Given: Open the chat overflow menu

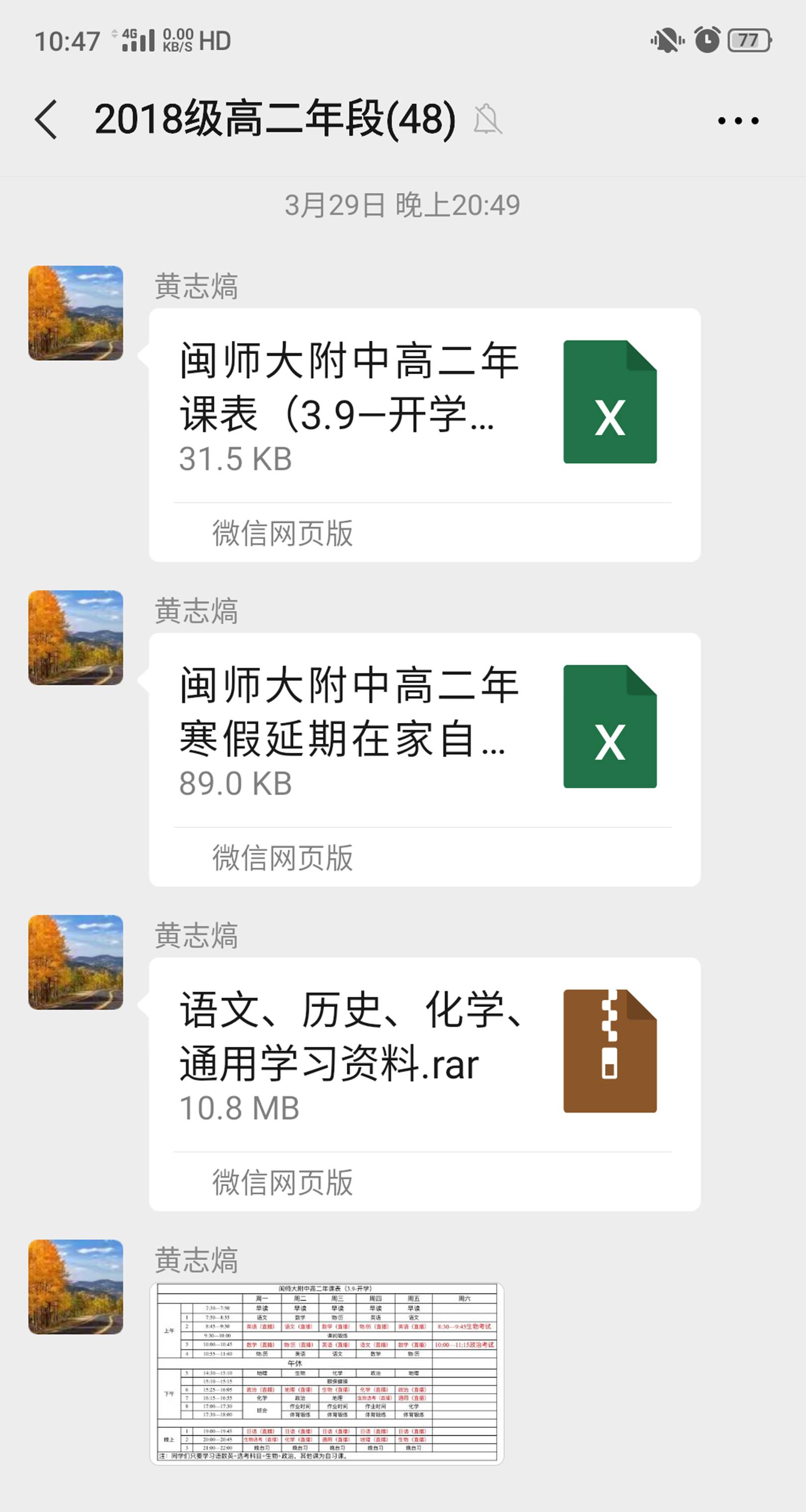Looking at the screenshot, I should (738, 121).
